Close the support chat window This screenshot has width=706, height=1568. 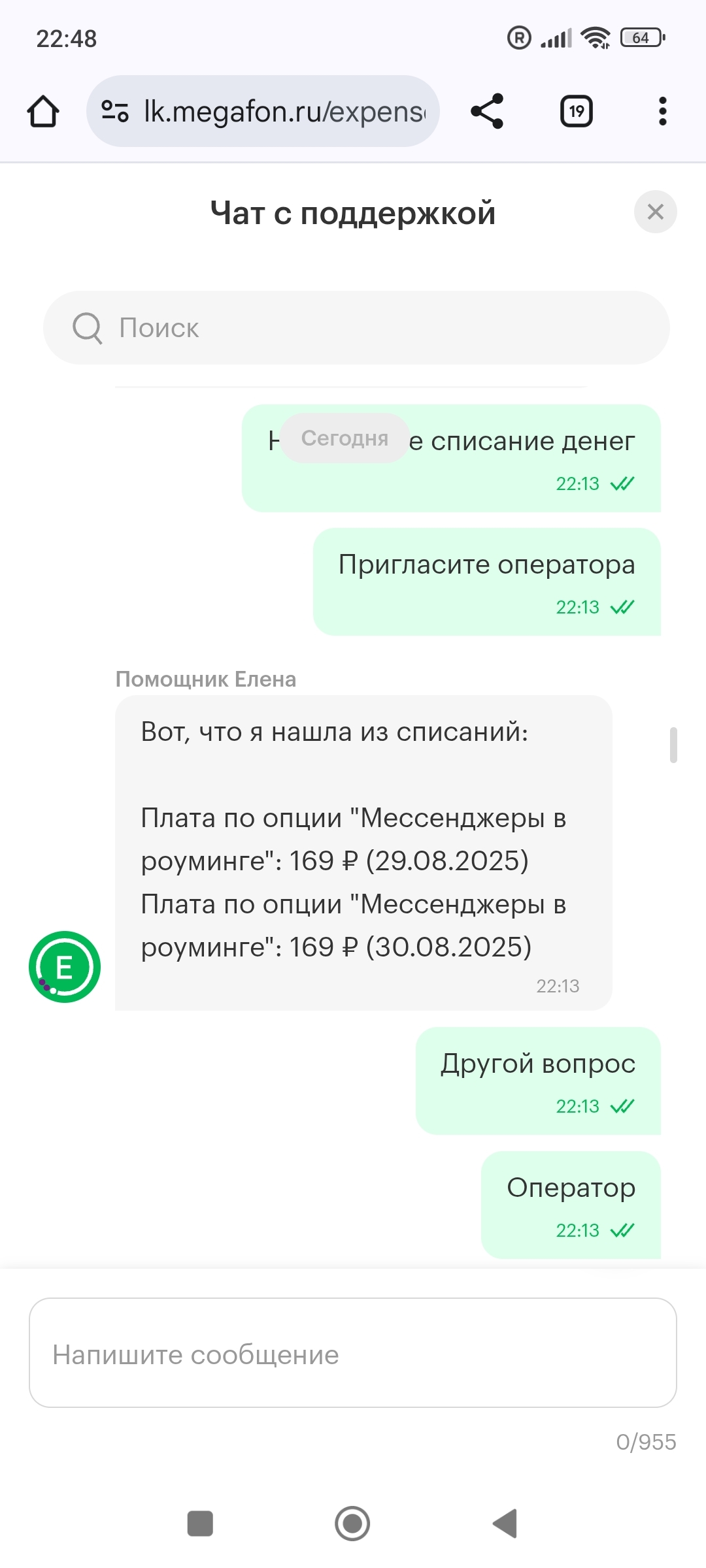(x=655, y=212)
